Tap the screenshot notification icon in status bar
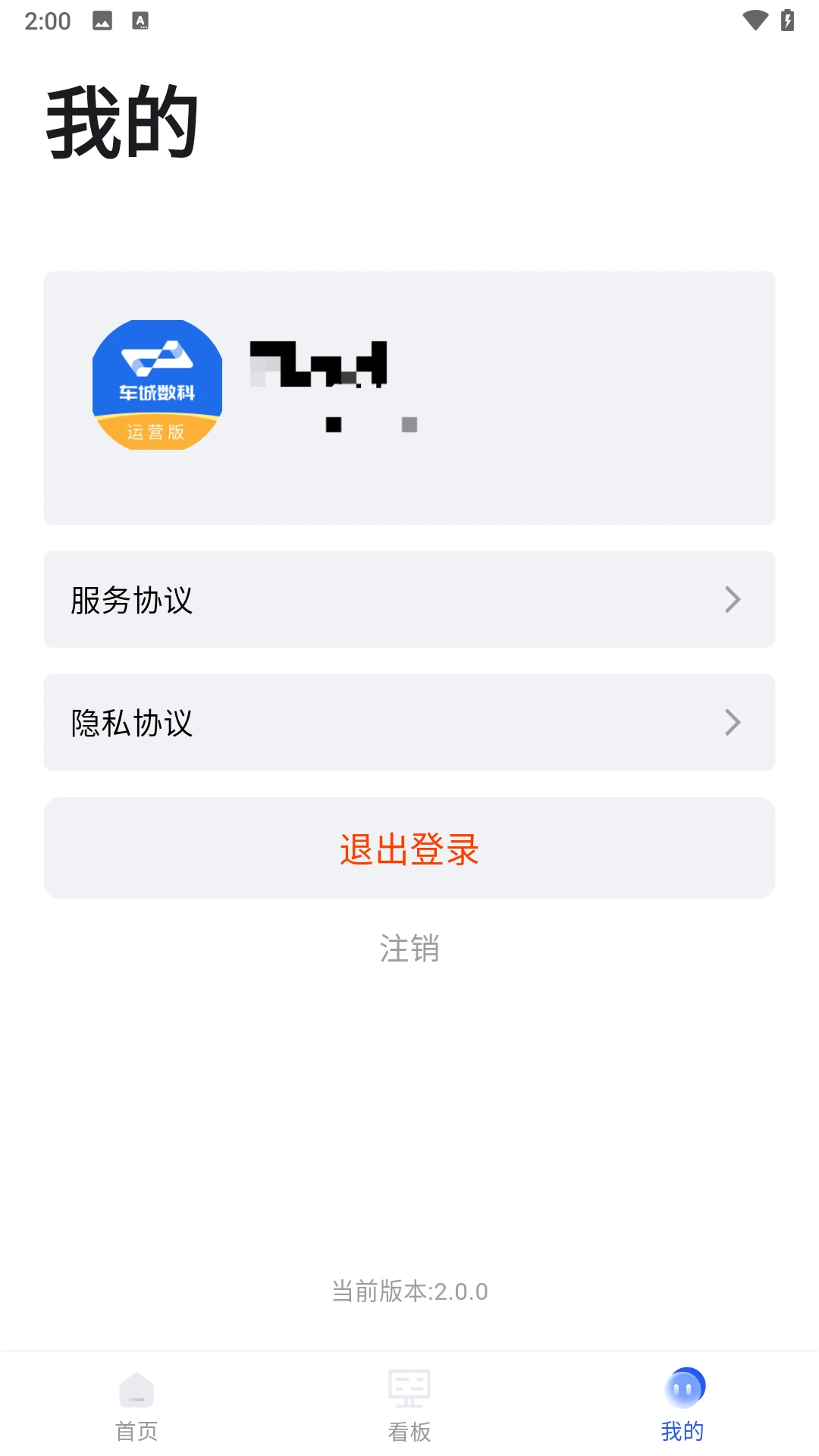The image size is (819, 1456). click(x=141, y=20)
